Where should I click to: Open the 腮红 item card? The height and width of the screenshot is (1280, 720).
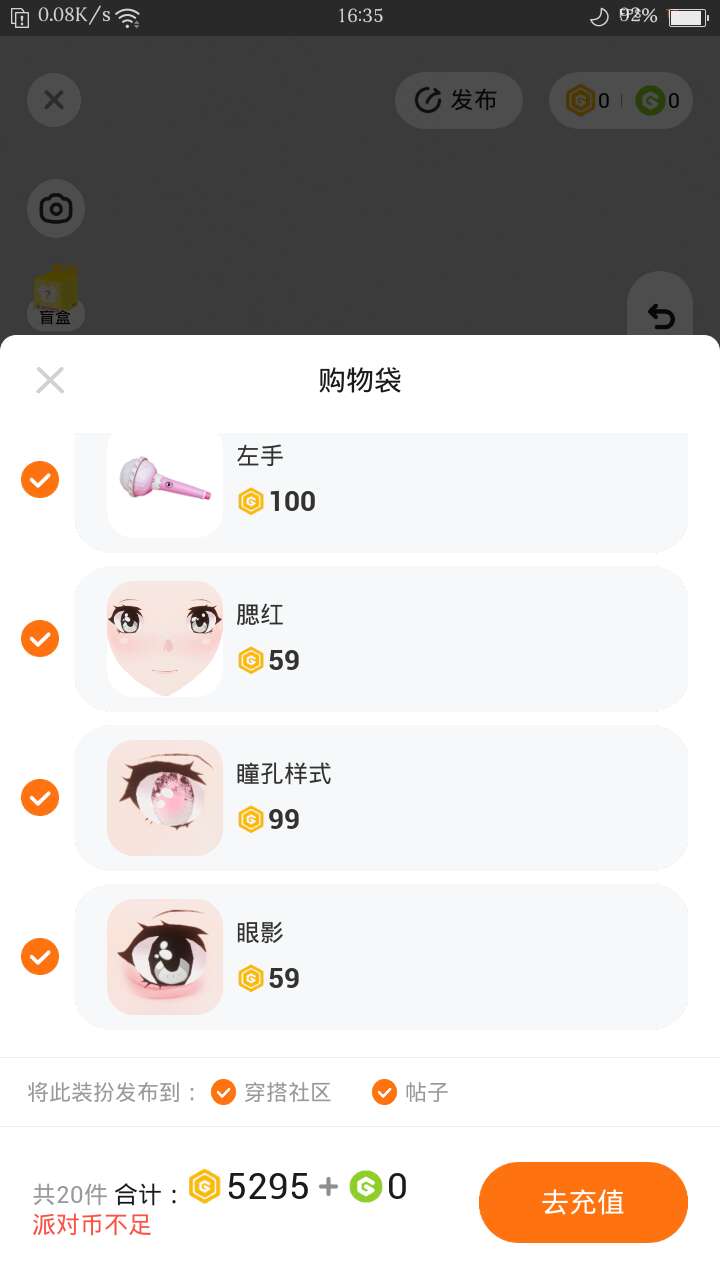[380, 639]
